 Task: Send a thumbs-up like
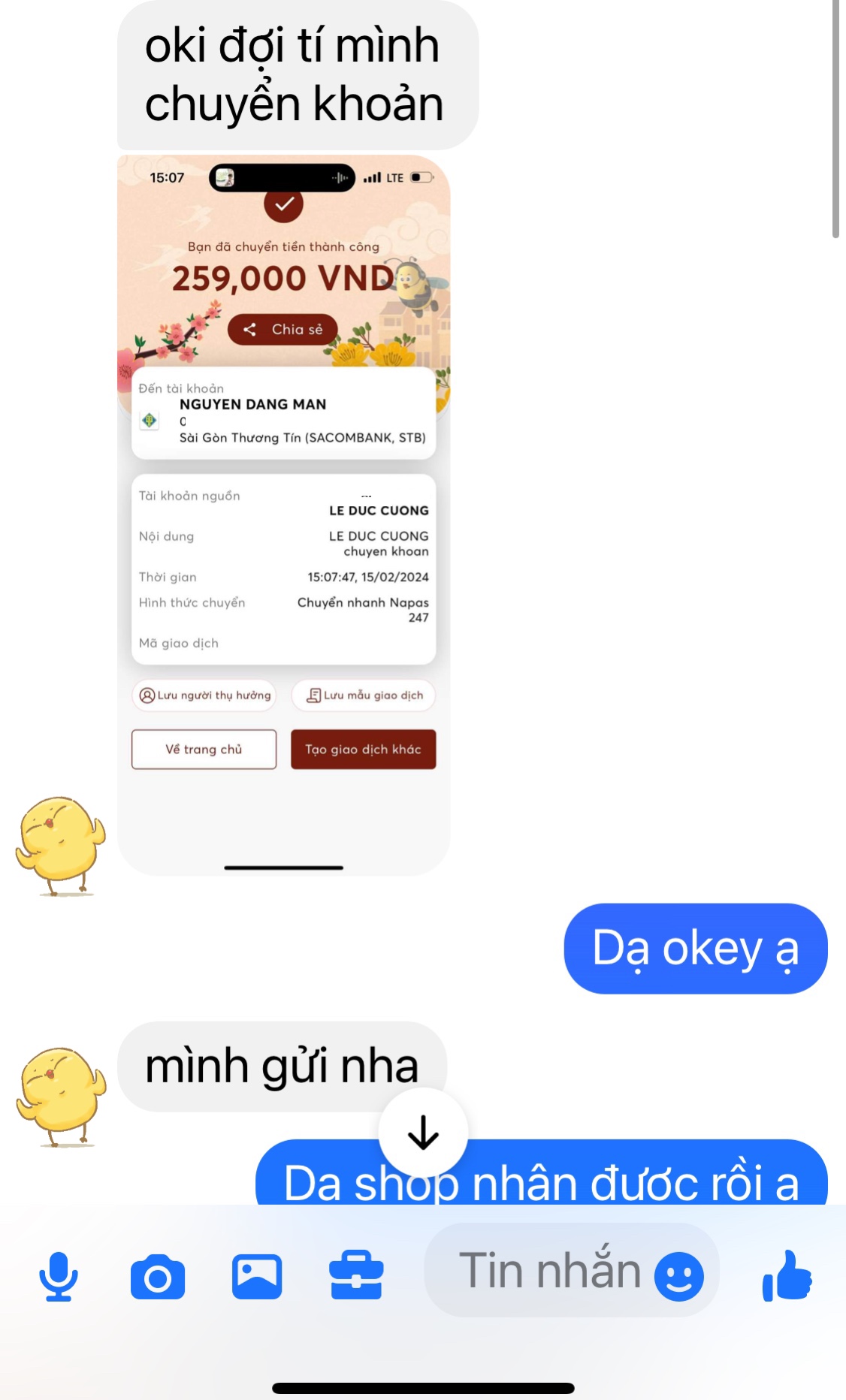tap(787, 1275)
